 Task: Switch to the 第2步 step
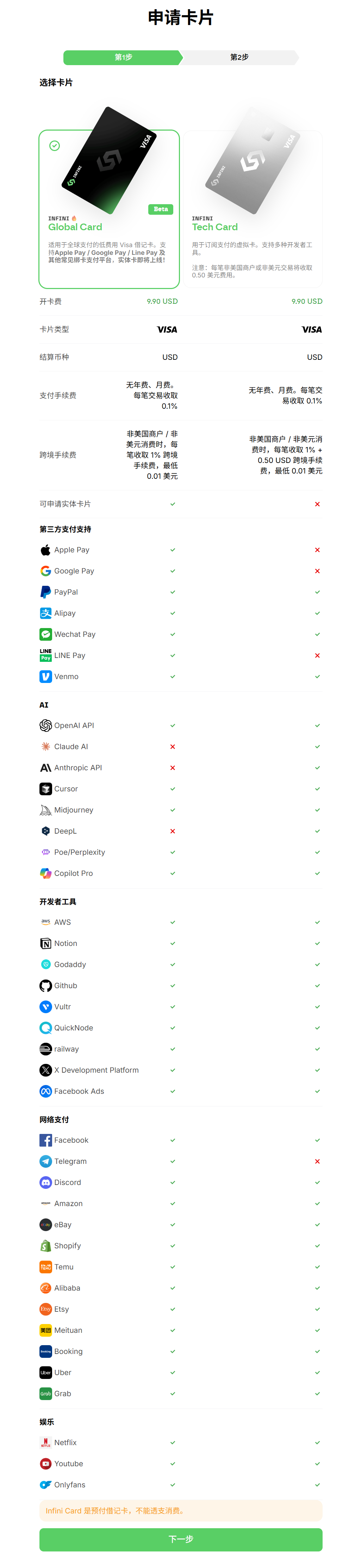pyautogui.click(x=239, y=57)
